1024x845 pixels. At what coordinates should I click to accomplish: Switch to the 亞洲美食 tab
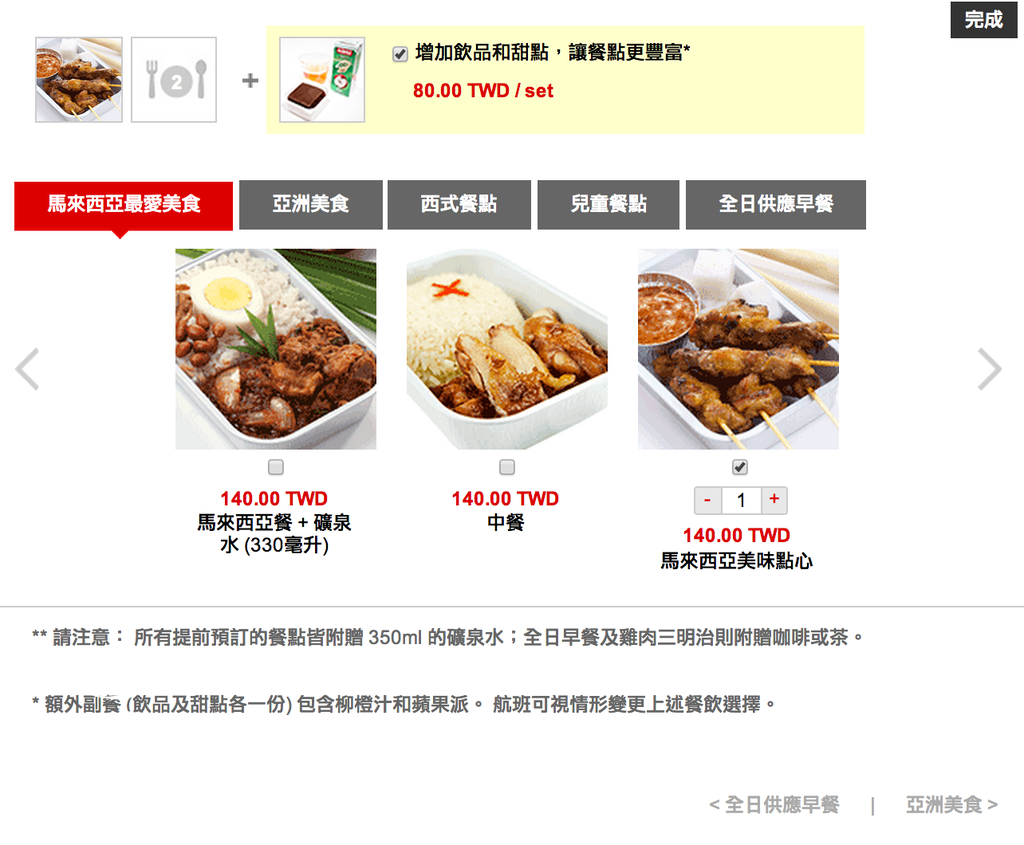(310, 204)
